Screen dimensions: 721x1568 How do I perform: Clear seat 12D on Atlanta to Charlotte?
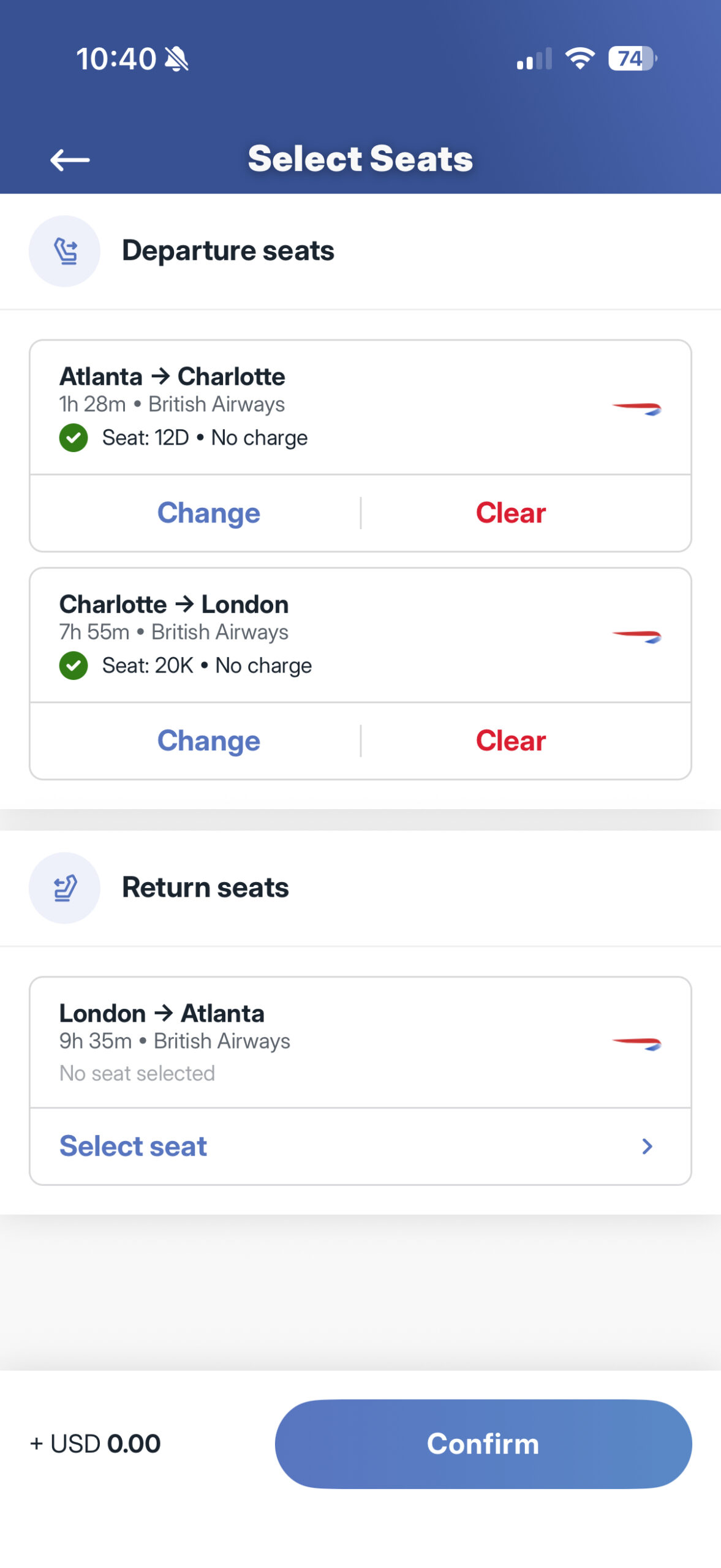pyautogui.click(x=511, y=513)
